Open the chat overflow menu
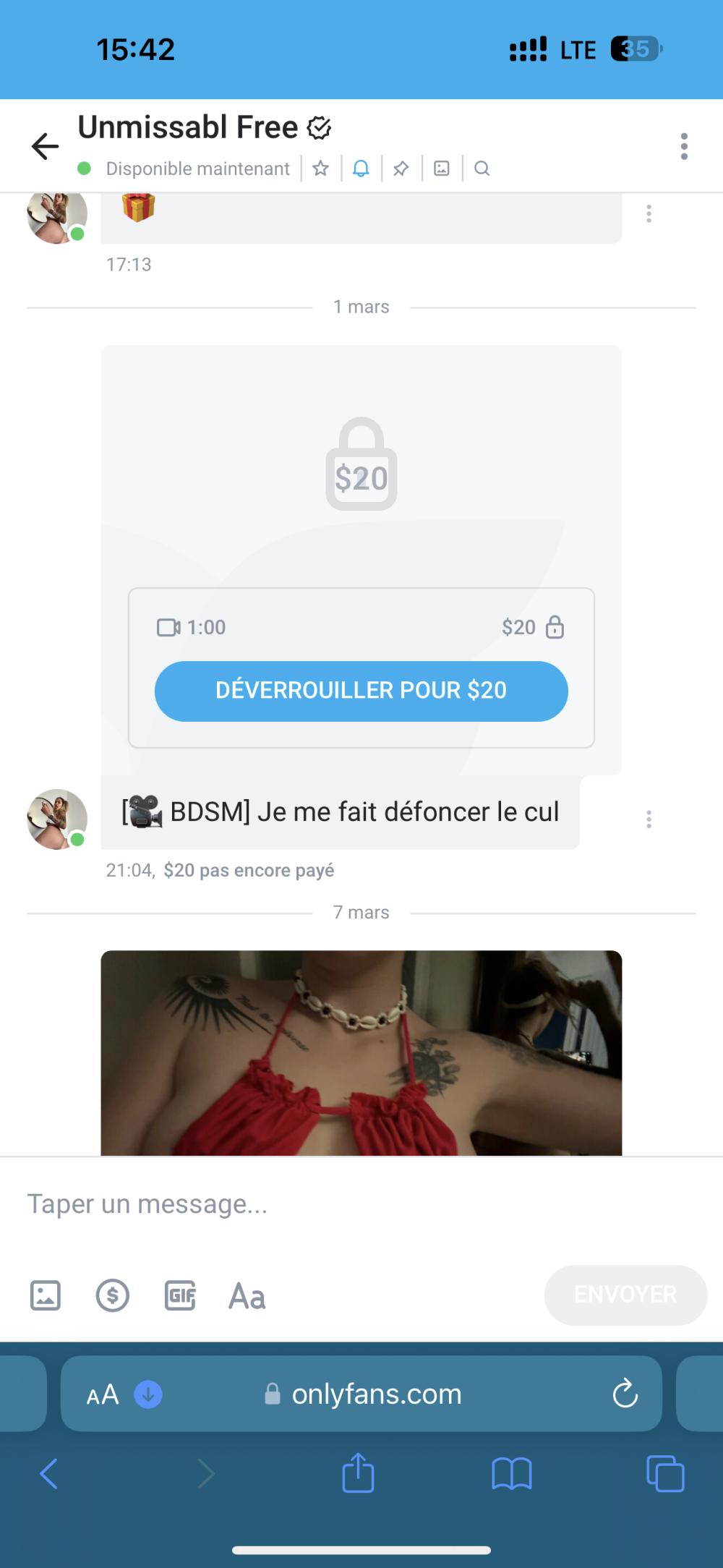Screen dimensions: 723x1568 (x=683, y=146)
